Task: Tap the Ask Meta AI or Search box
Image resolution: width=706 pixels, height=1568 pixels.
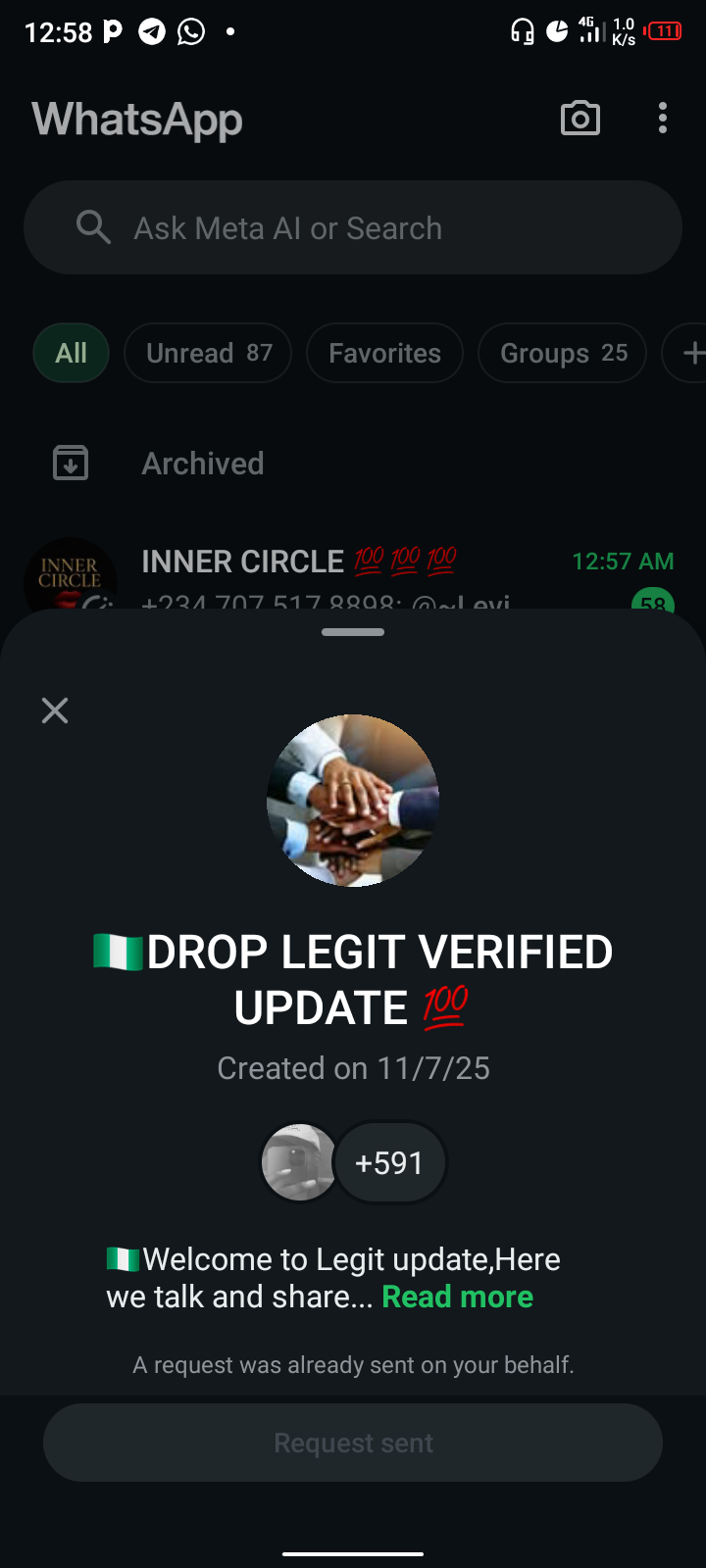Action: (353, 228)
